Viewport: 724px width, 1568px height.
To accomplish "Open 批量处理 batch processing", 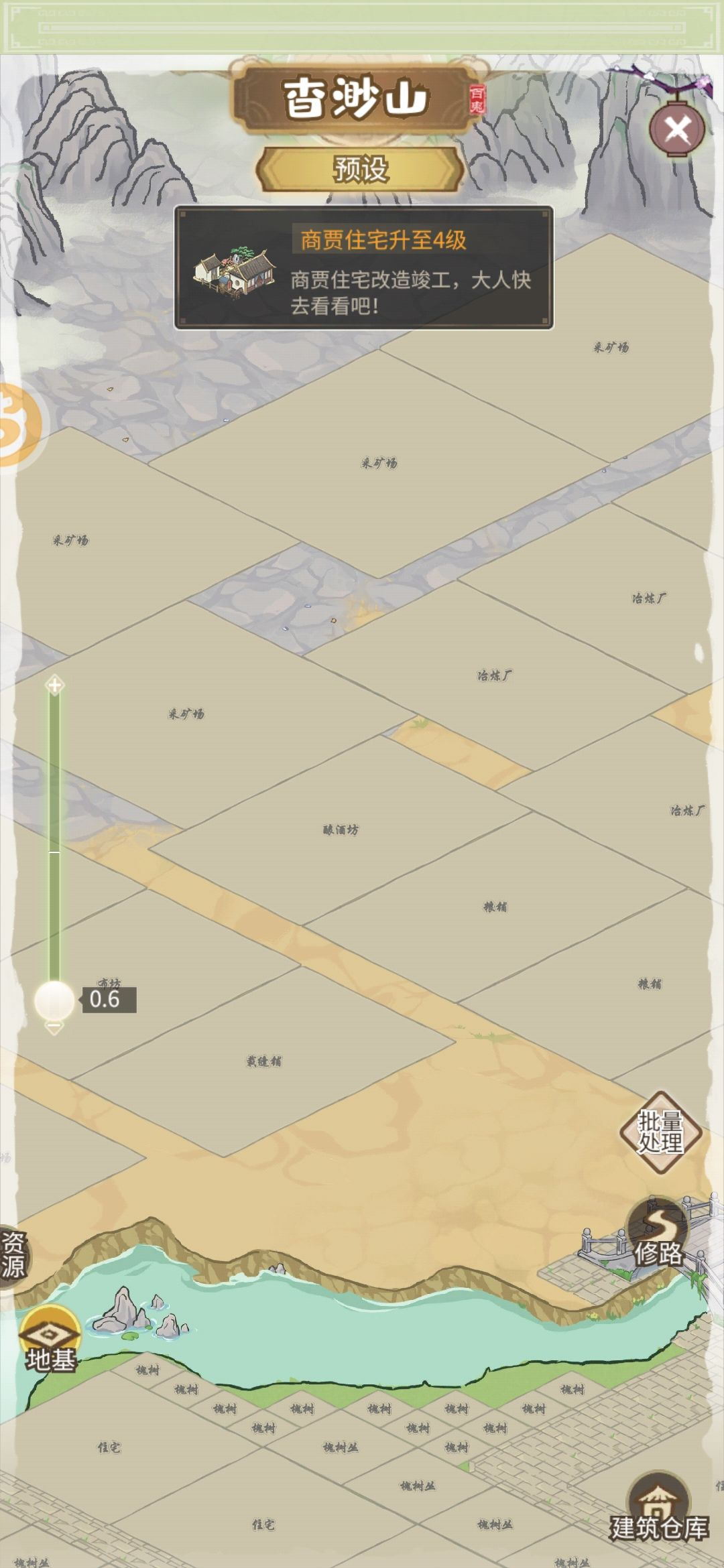I will pos(660,1131).
